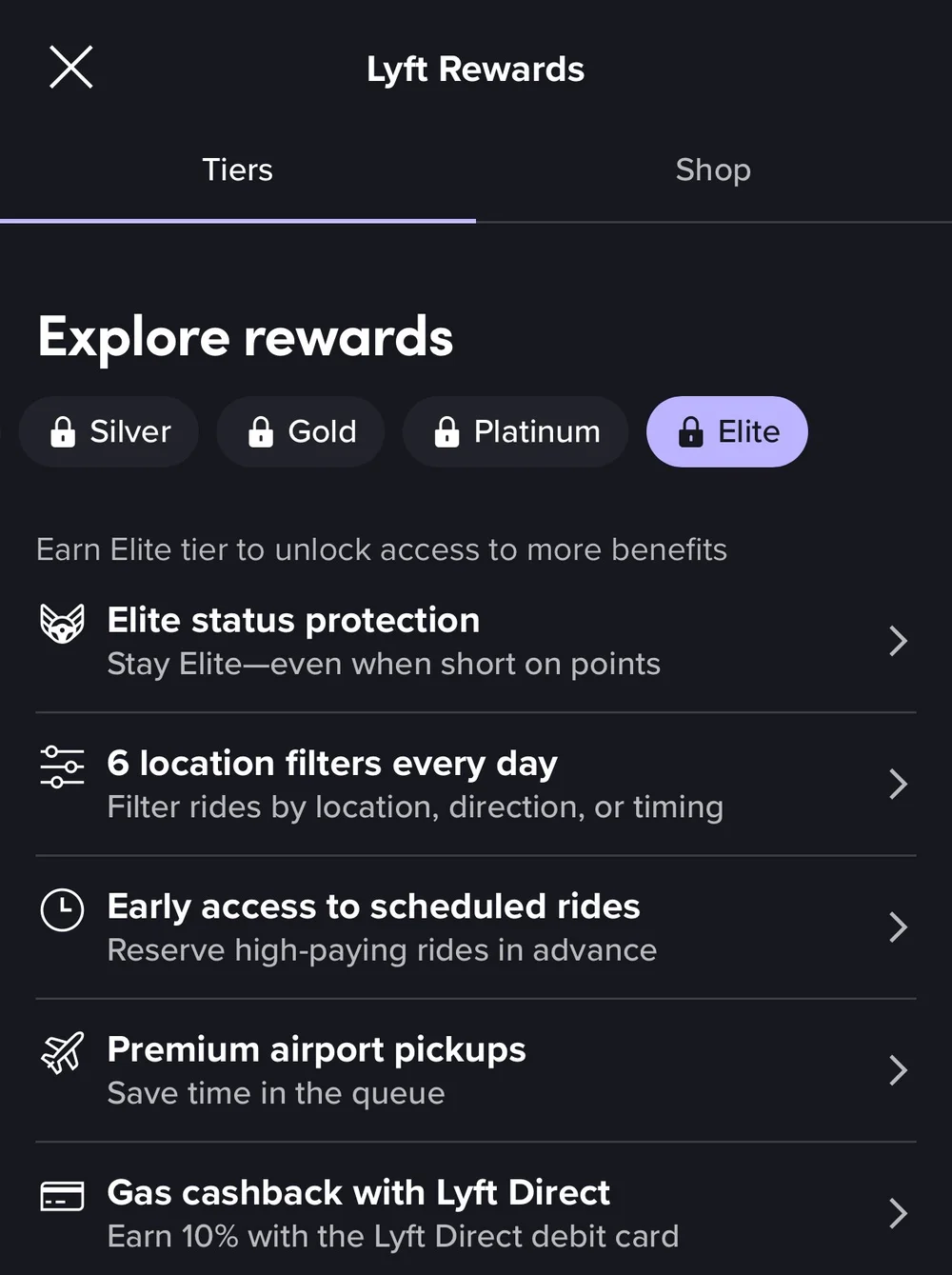The height and width of the screenshot is (1275, 952).
Task: Switch to the Tiers tab
Action: (x=238, y=170)
